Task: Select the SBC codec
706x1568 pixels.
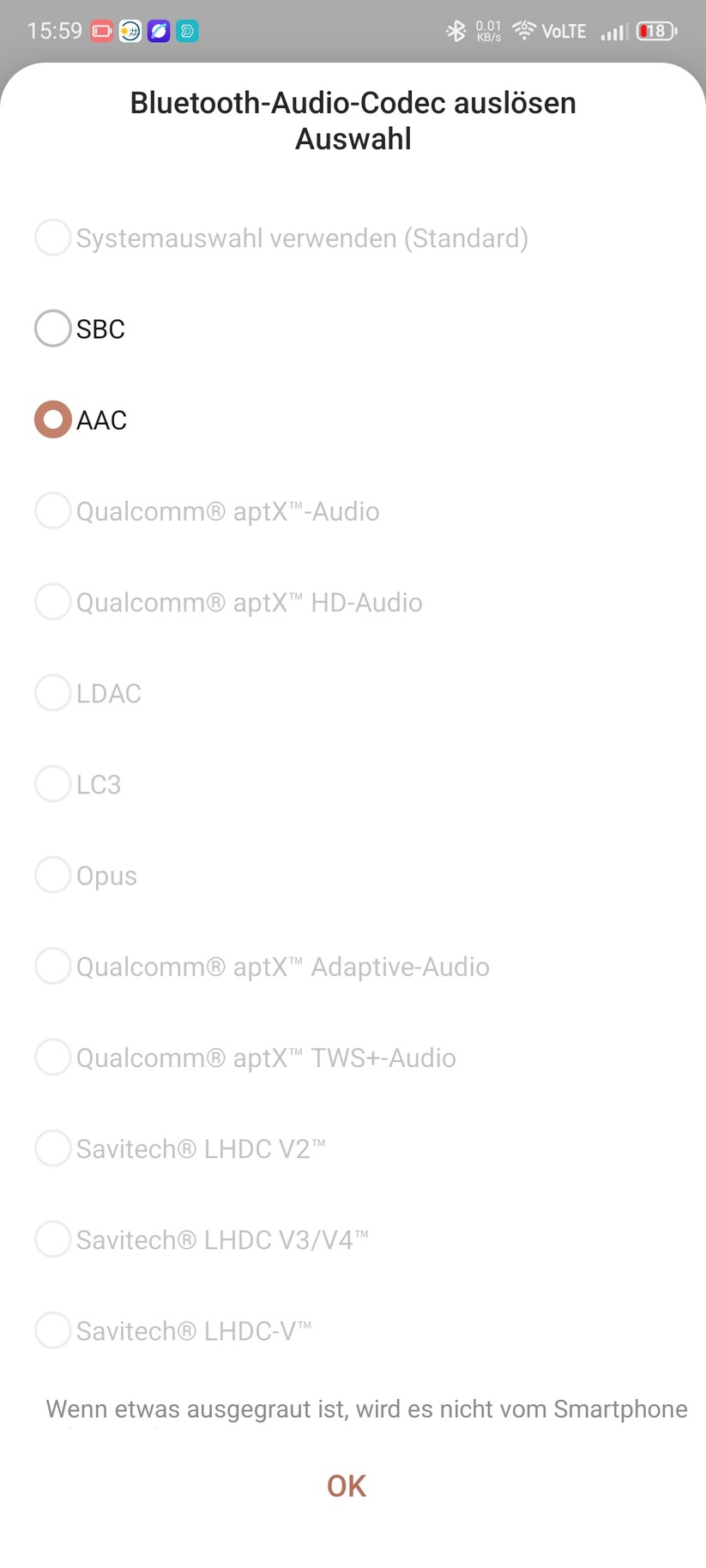Action: pyautogui.click(x=52, y=329)
